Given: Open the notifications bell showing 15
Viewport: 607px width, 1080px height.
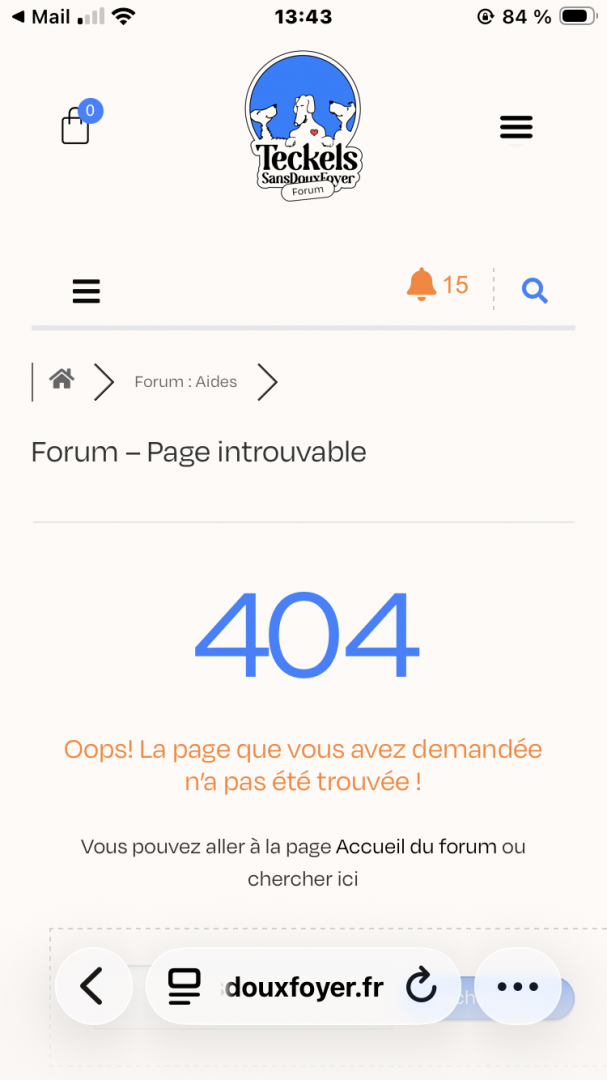Looking at the screenshot, I should (436, 285).
